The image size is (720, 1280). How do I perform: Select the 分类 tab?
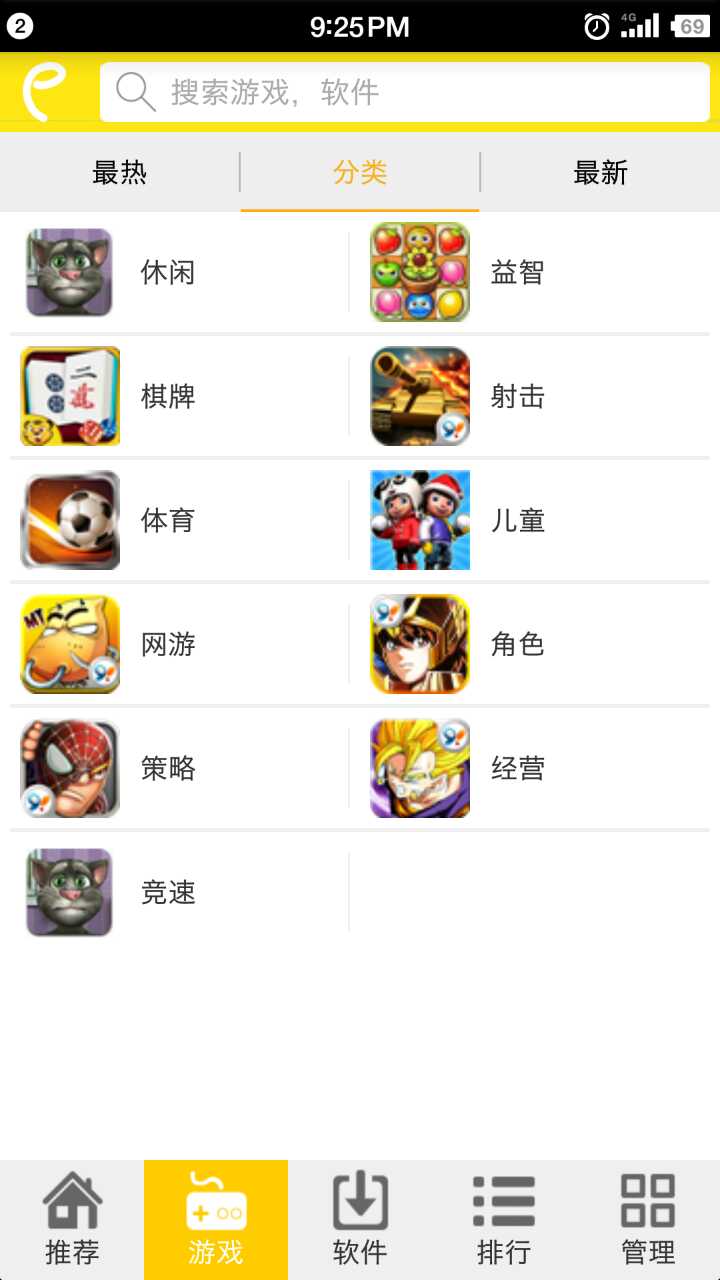pyautogui.click(x=360, y=172)
